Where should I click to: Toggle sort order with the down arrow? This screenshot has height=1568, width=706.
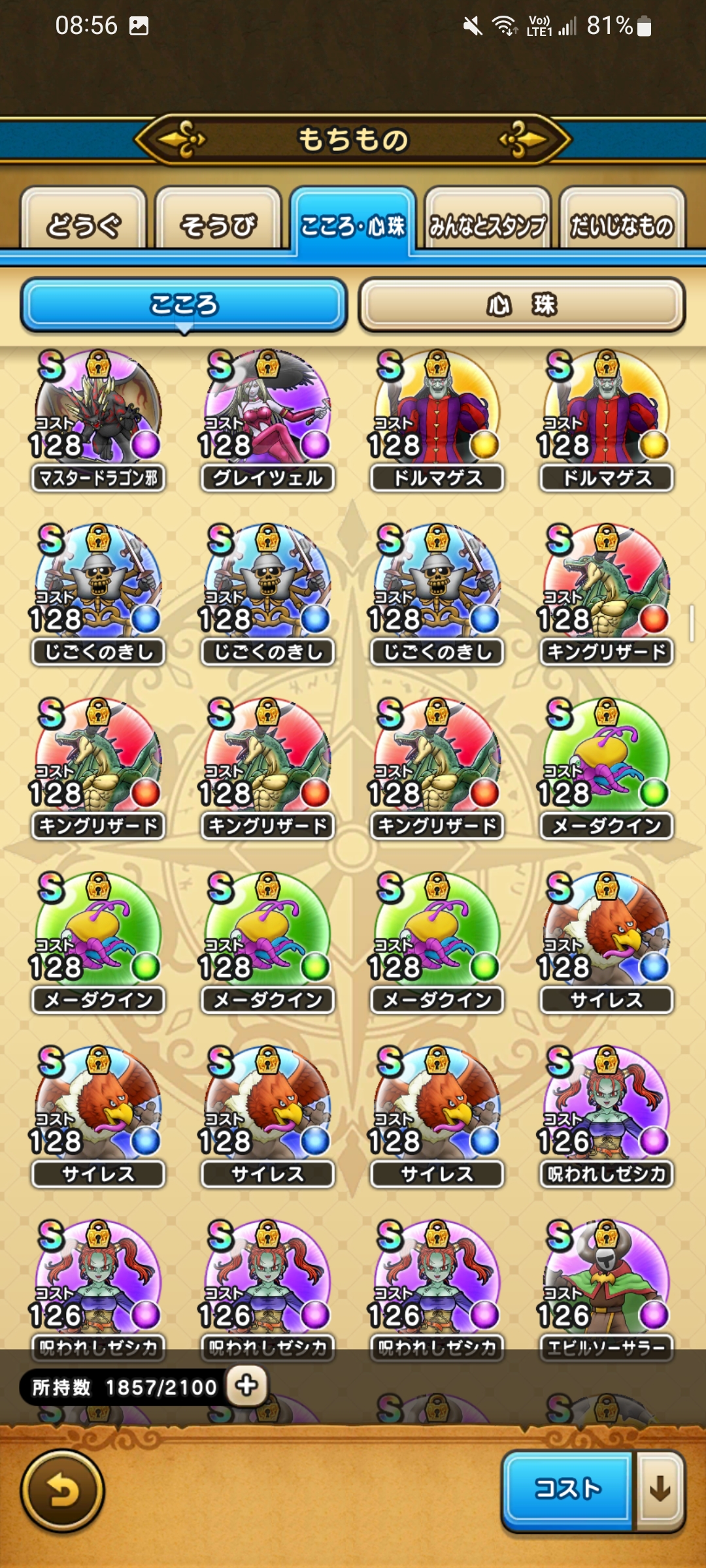coord(660,1490)
